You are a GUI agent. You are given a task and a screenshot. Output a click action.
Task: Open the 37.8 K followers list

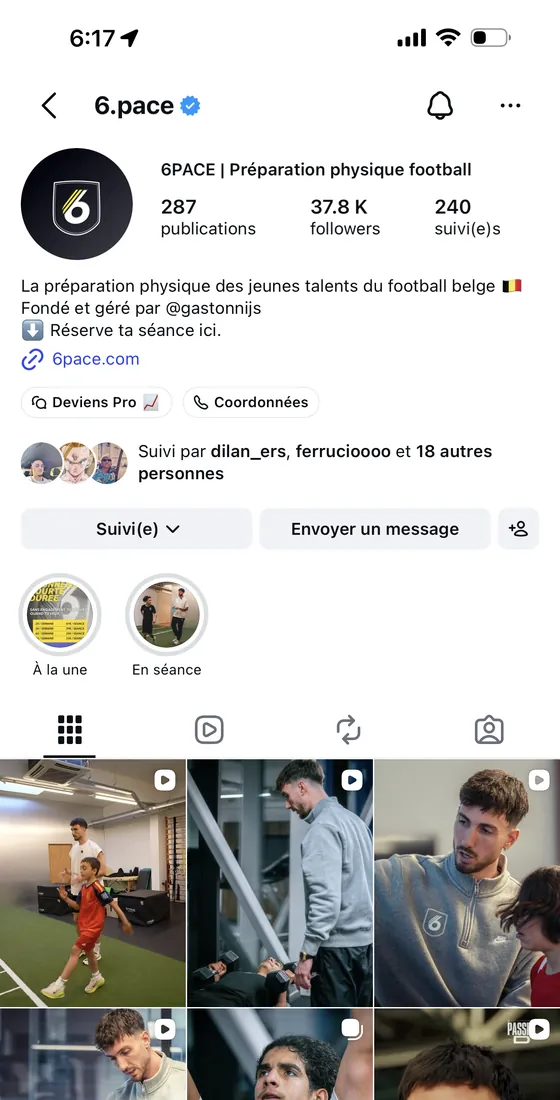(345, 217)
